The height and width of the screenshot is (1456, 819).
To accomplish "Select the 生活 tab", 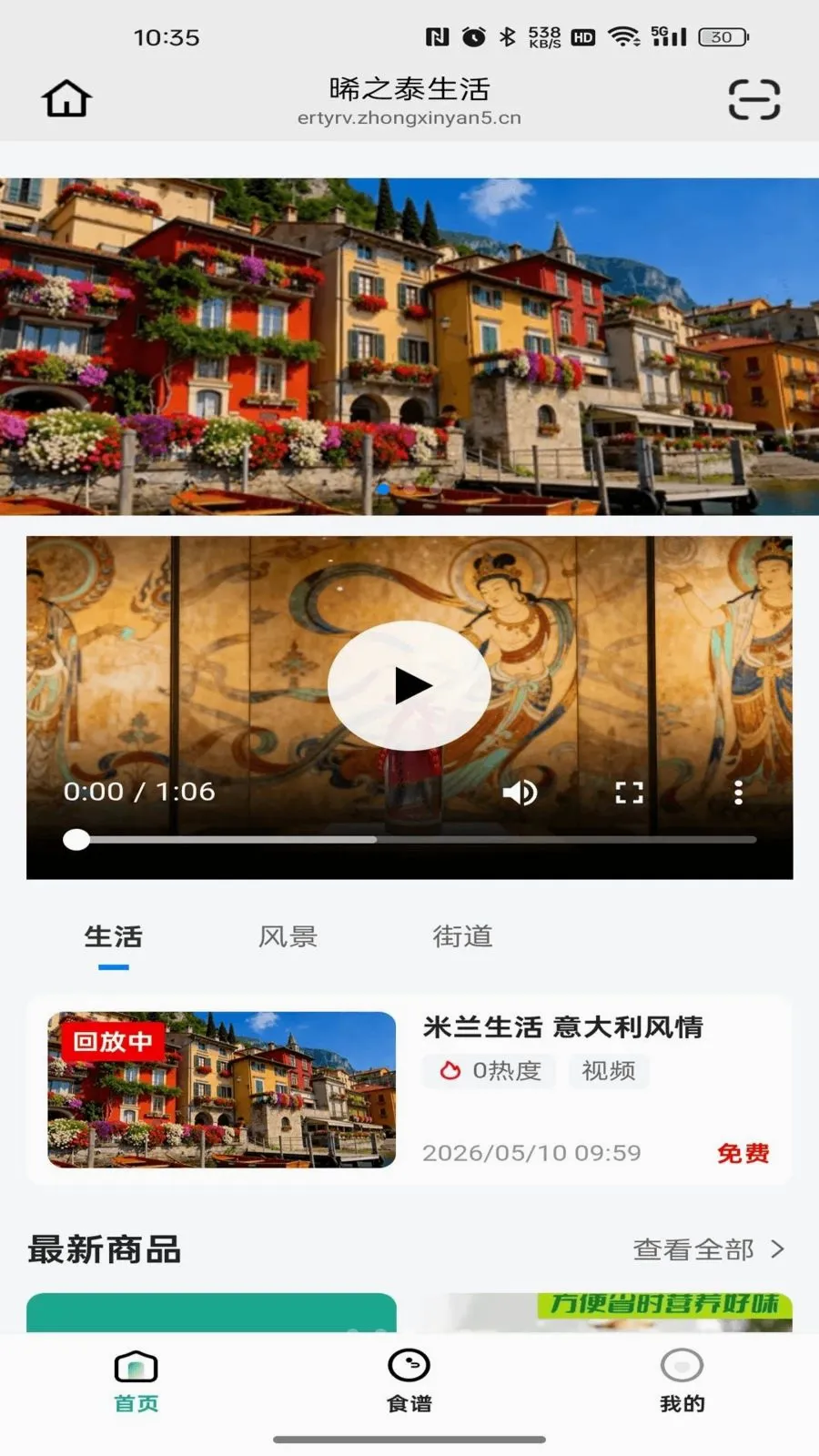I will click(x=114, y=937).
